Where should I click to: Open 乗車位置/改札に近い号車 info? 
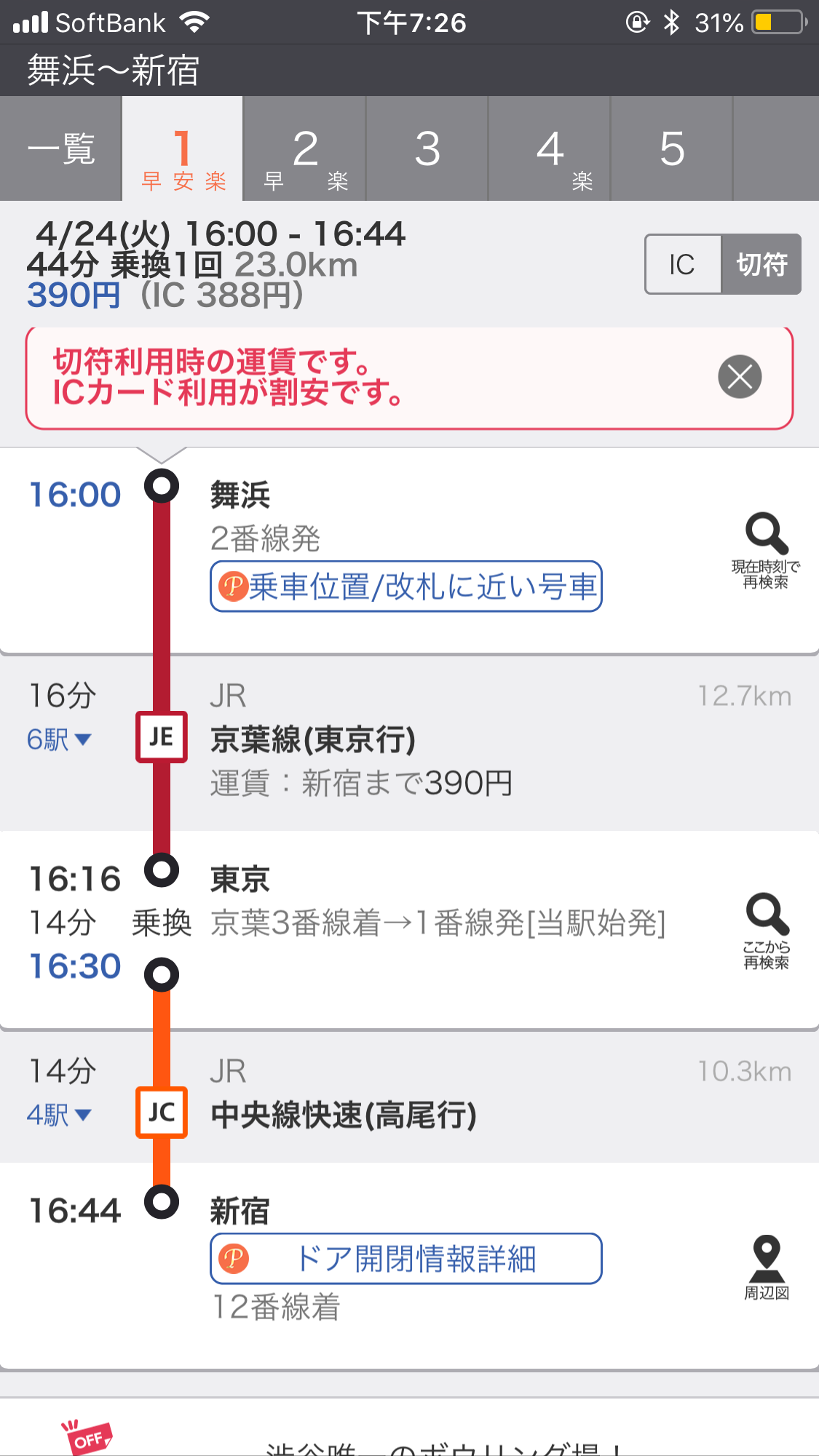pos(406,586)
